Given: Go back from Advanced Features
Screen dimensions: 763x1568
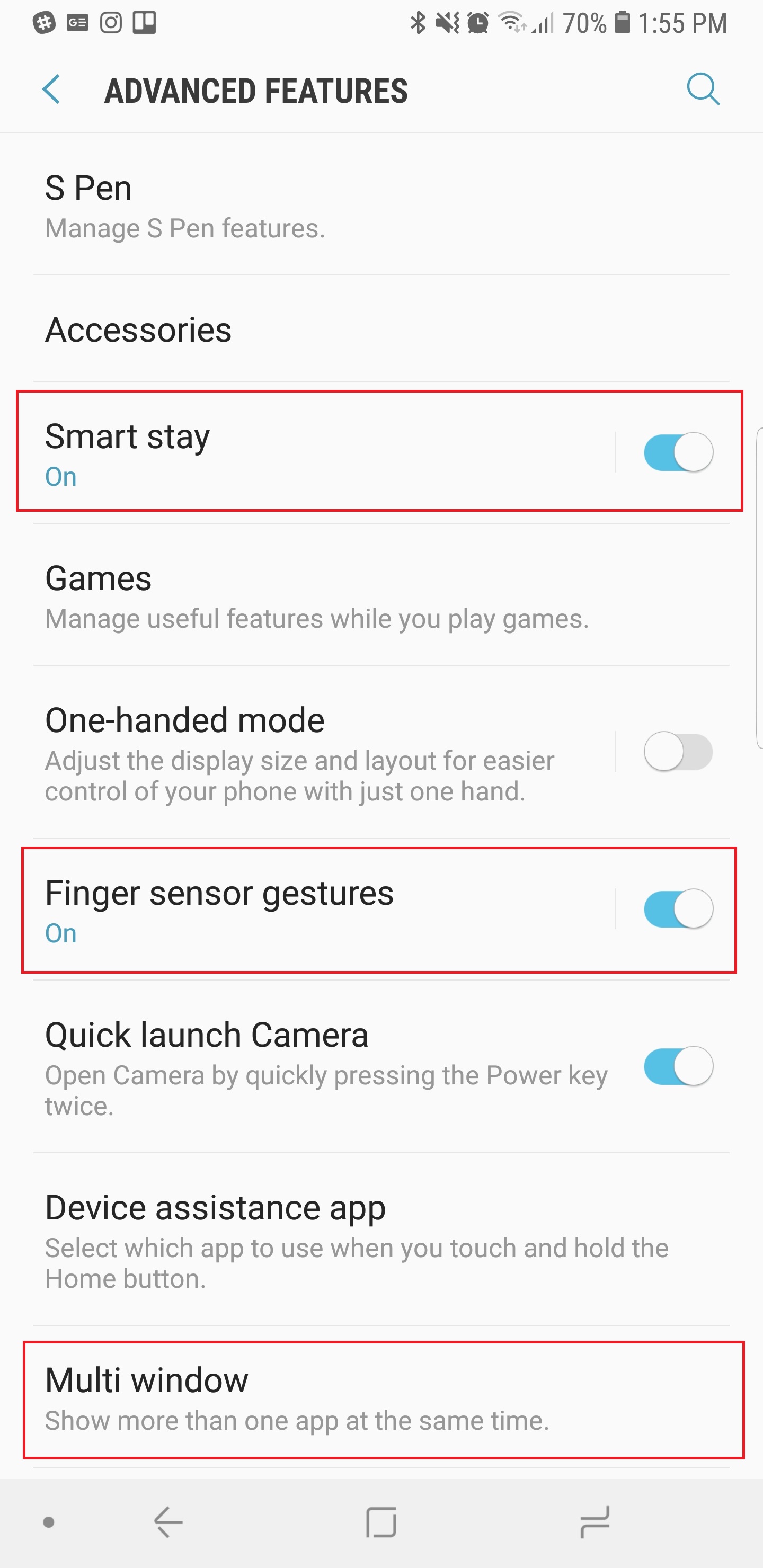Looking at the screenshot, I should click(x=52, y=90).
